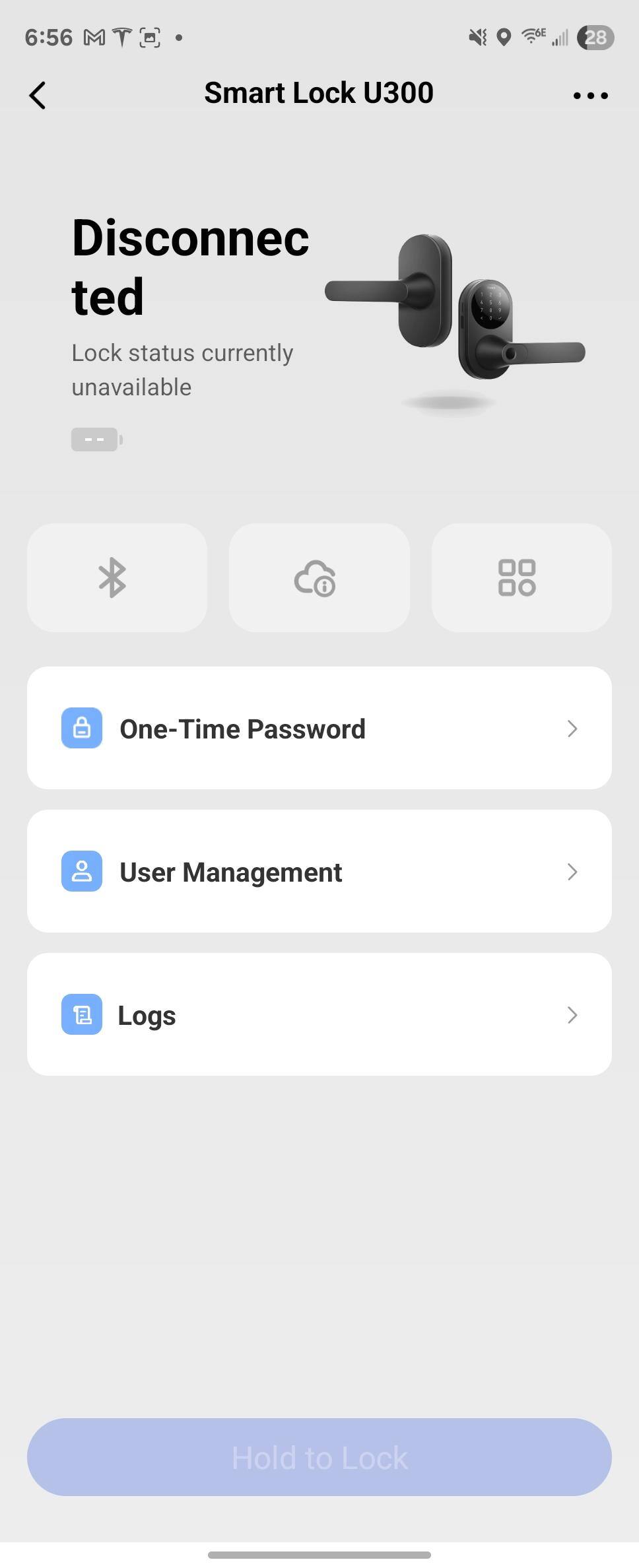Screen dimensions: 639x1568
Task: Open the three-dot overflow menu
Action: click(590, 96)
